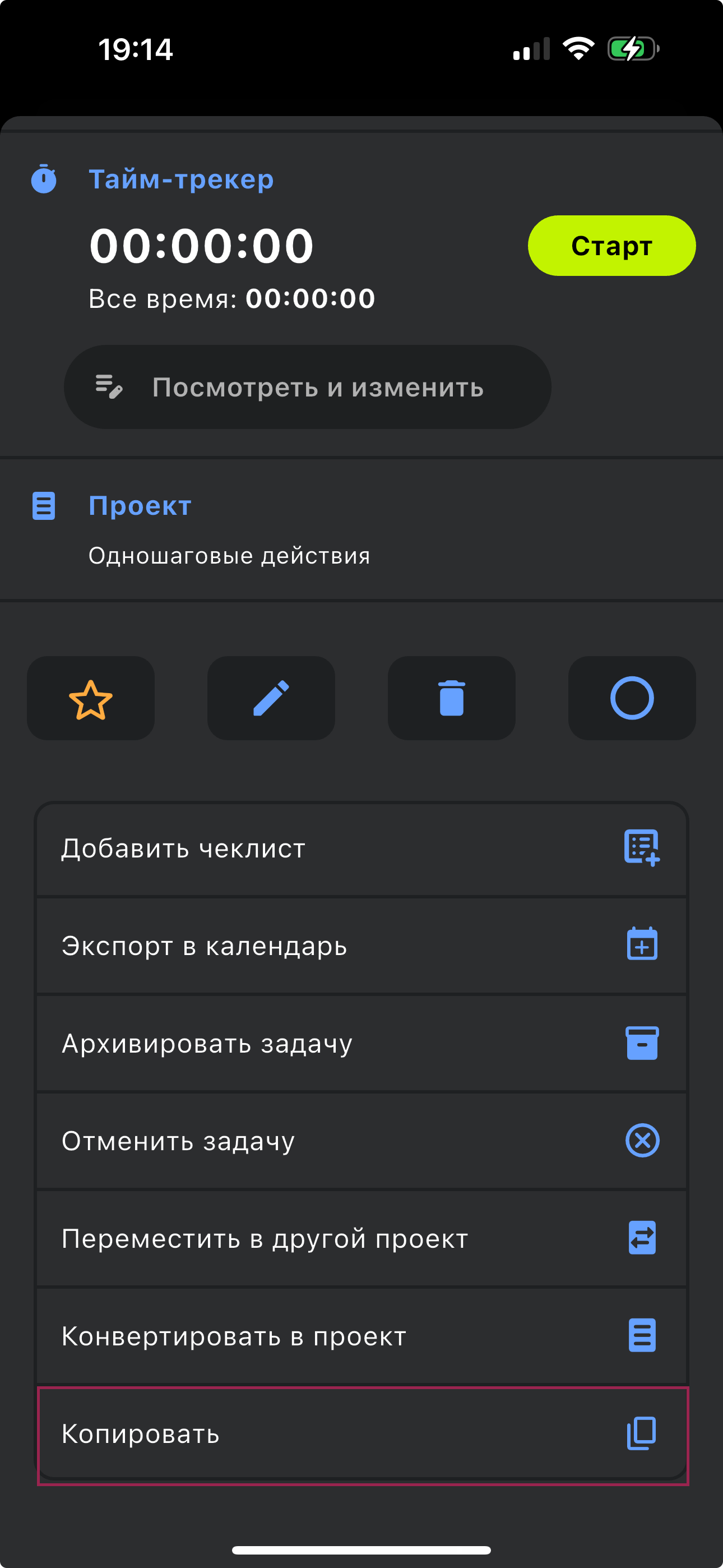The image size is (723, 1568).
Task: Open the Проект section Одношаговые действия
Action: tap(229, 555)
